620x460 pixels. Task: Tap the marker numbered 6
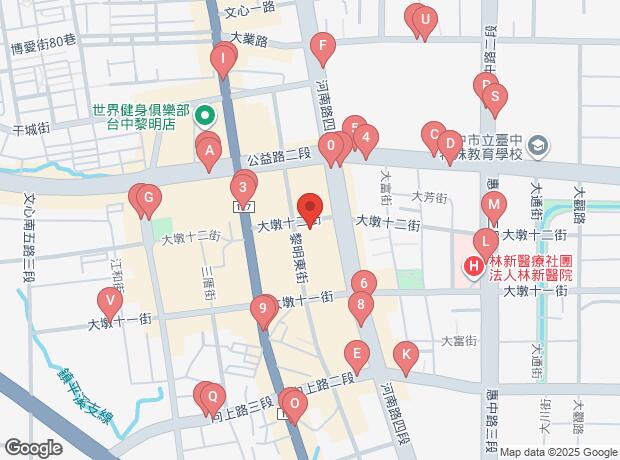pos(363,284)
